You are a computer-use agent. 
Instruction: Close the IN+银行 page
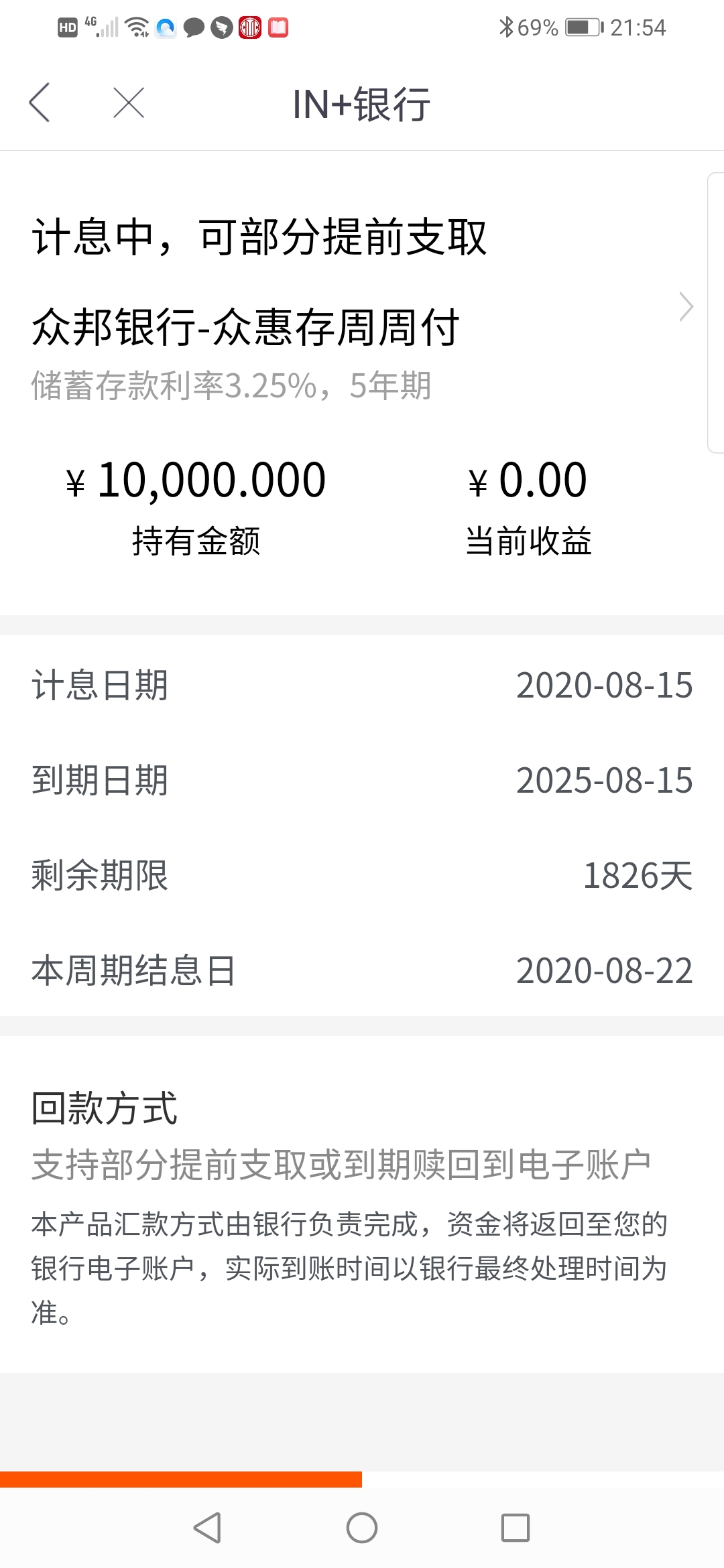[x=129, y=103]
